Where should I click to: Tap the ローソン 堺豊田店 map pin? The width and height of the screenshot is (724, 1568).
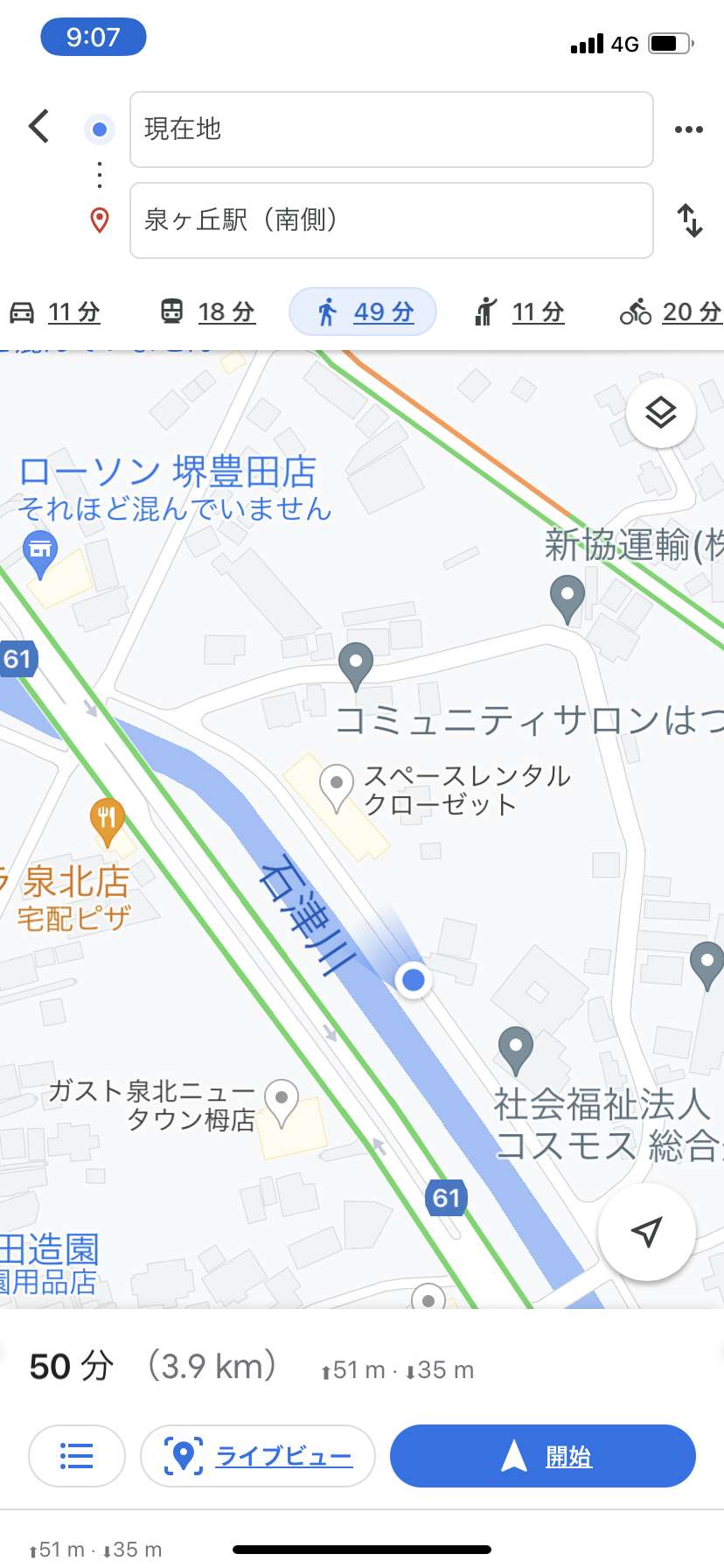click(x=39, y=554)
